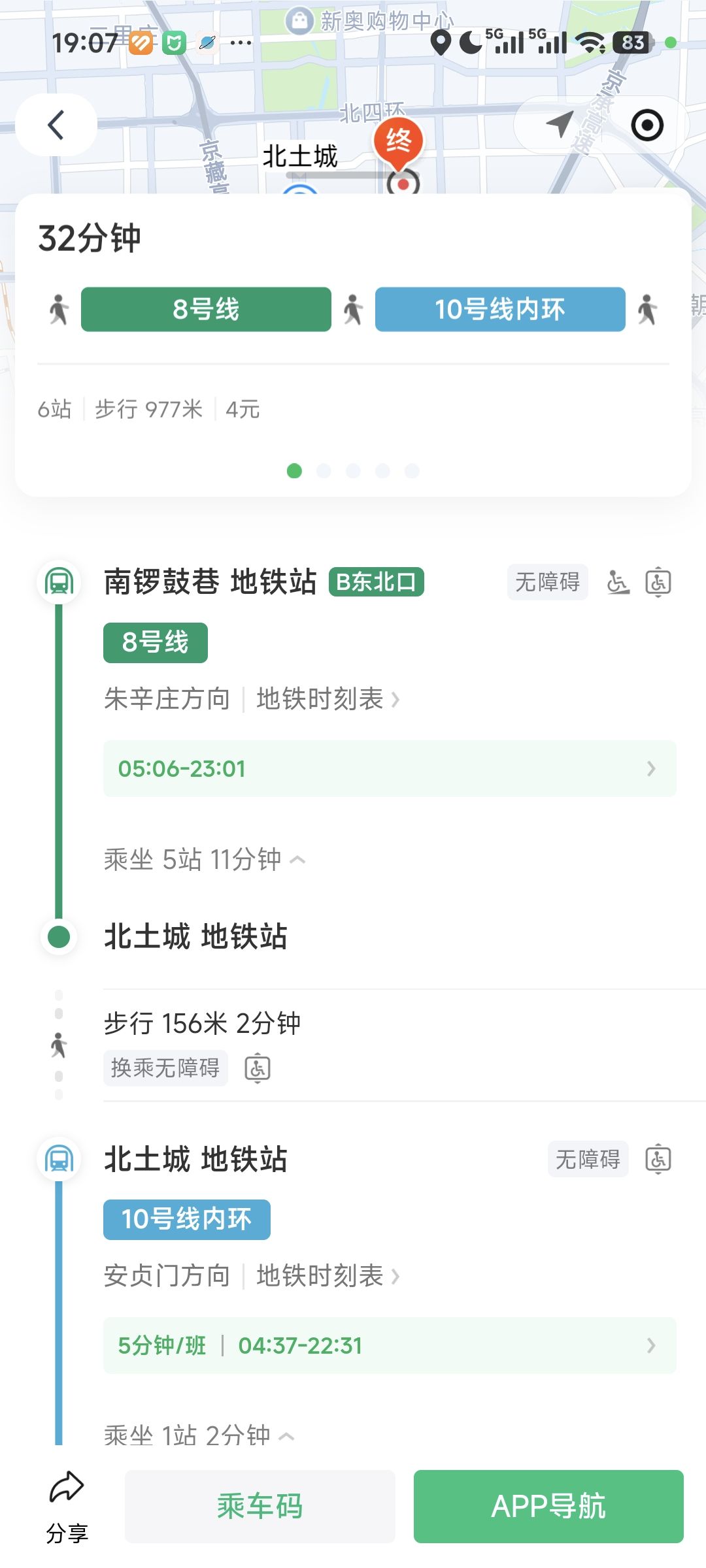
Task: Go back using the top-left arrow
Action: point(56,125)
